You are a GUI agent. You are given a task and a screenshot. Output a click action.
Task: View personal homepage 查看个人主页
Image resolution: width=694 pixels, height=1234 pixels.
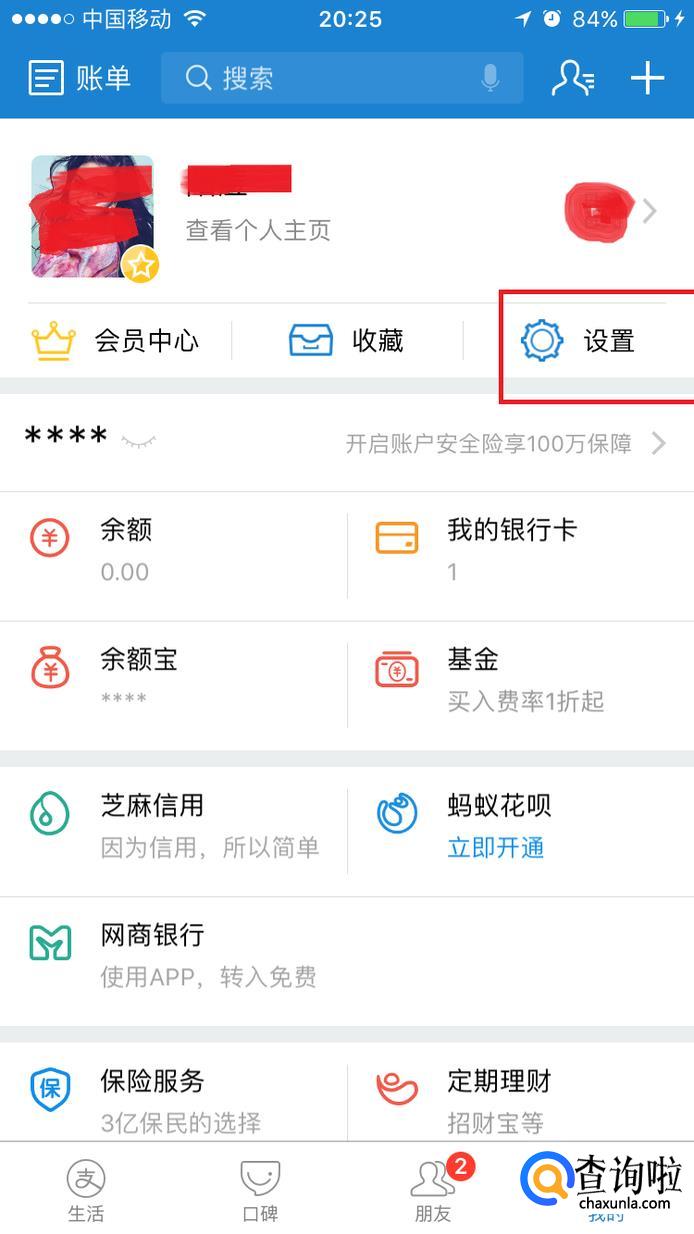pyautogui.click(x=258, y=230)
